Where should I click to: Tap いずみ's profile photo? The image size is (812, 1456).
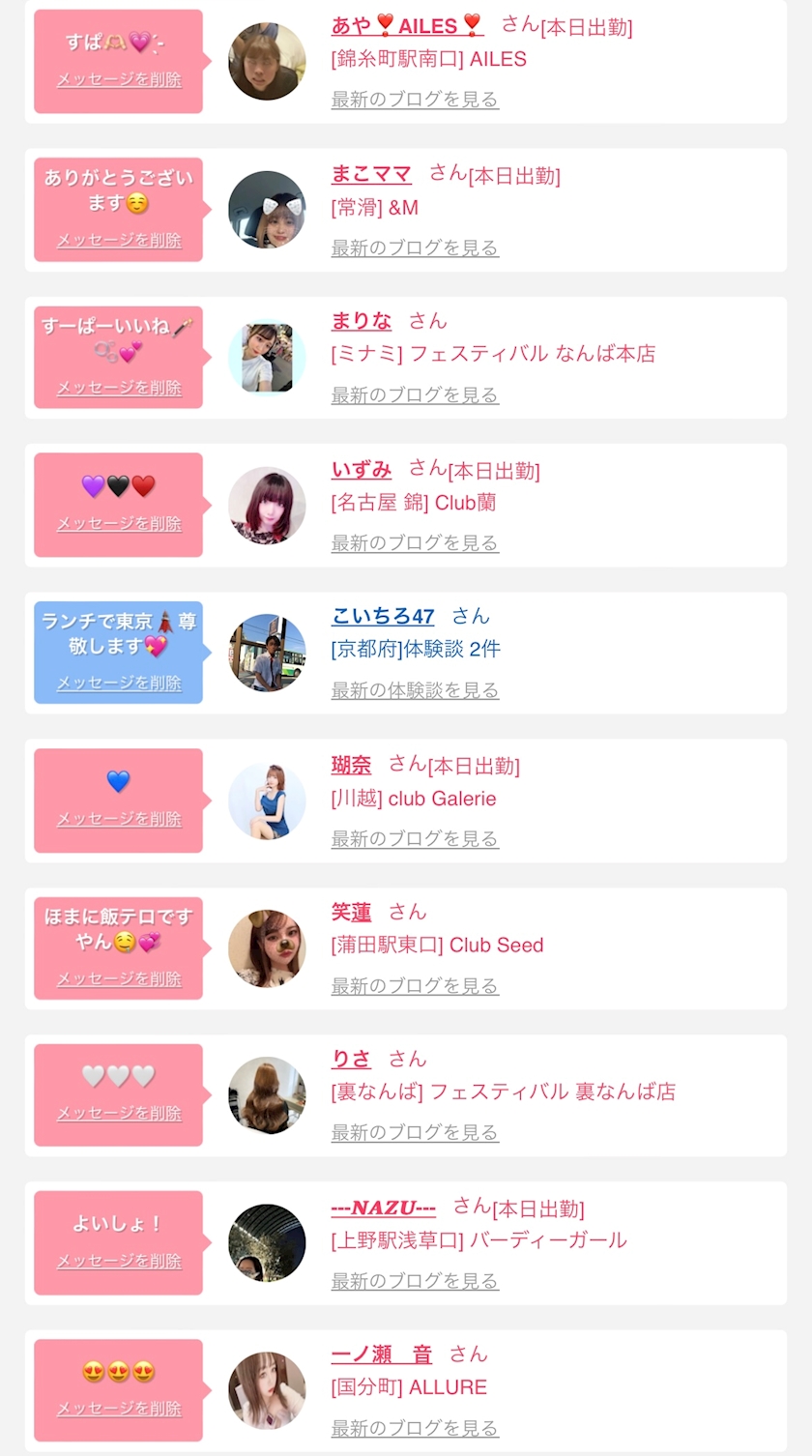(x=267, y=506)
